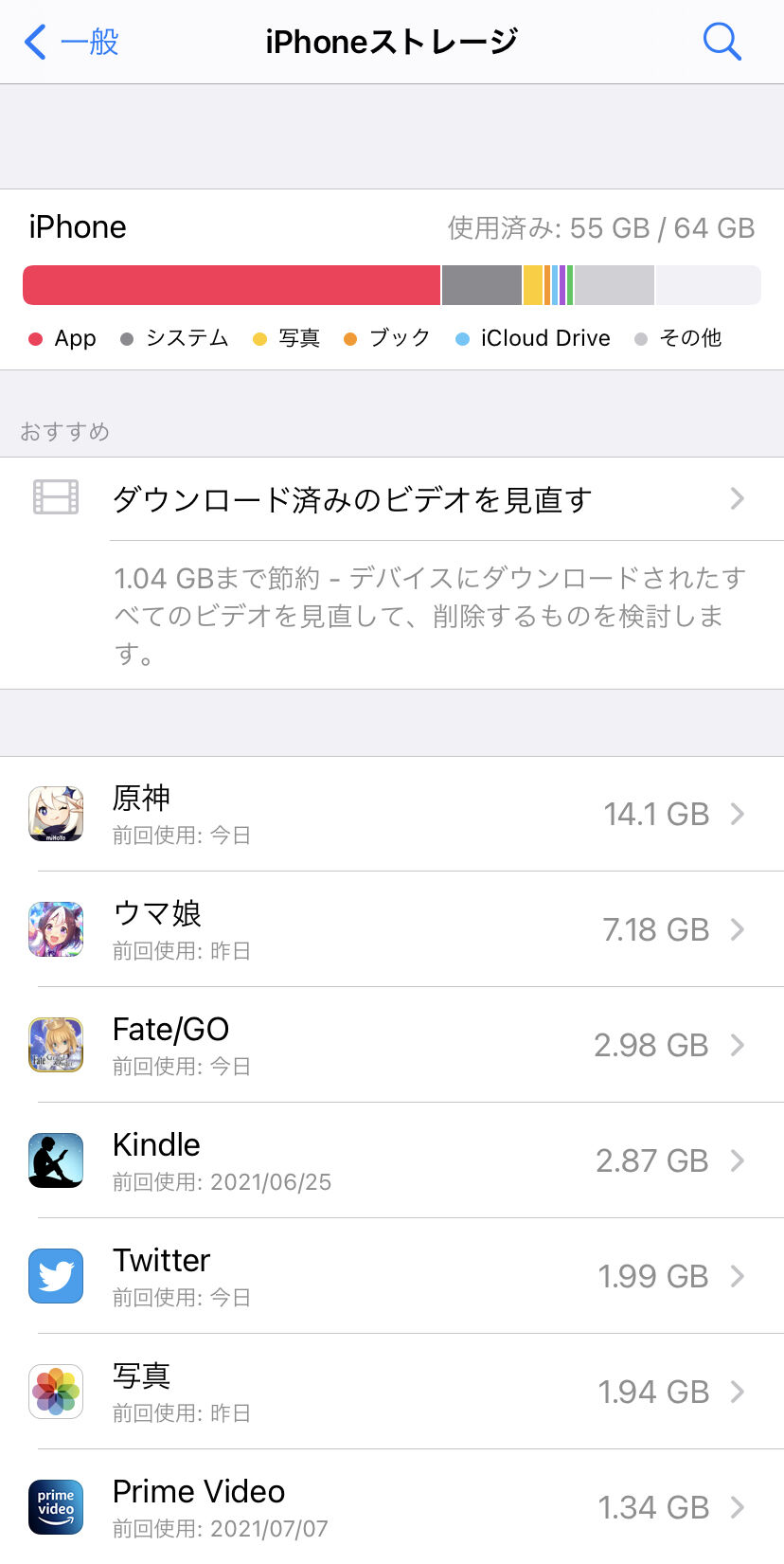Viewport: 784px width, 1564px height.
Task: Go back to 一般 settings
Action: [72, 42]
